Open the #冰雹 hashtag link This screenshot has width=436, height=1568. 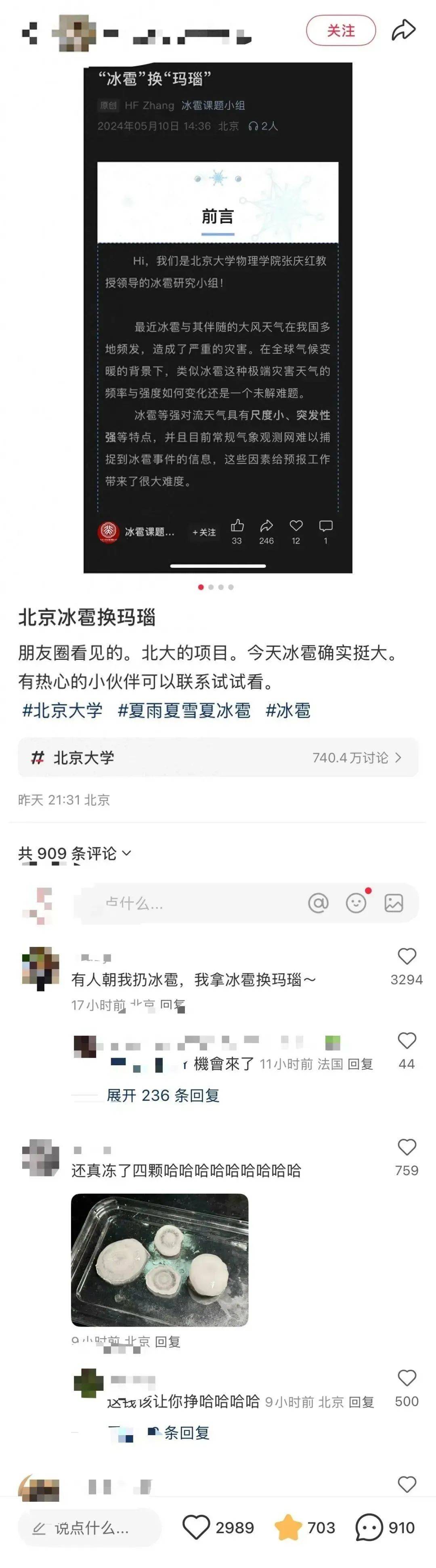coord(288,710)
